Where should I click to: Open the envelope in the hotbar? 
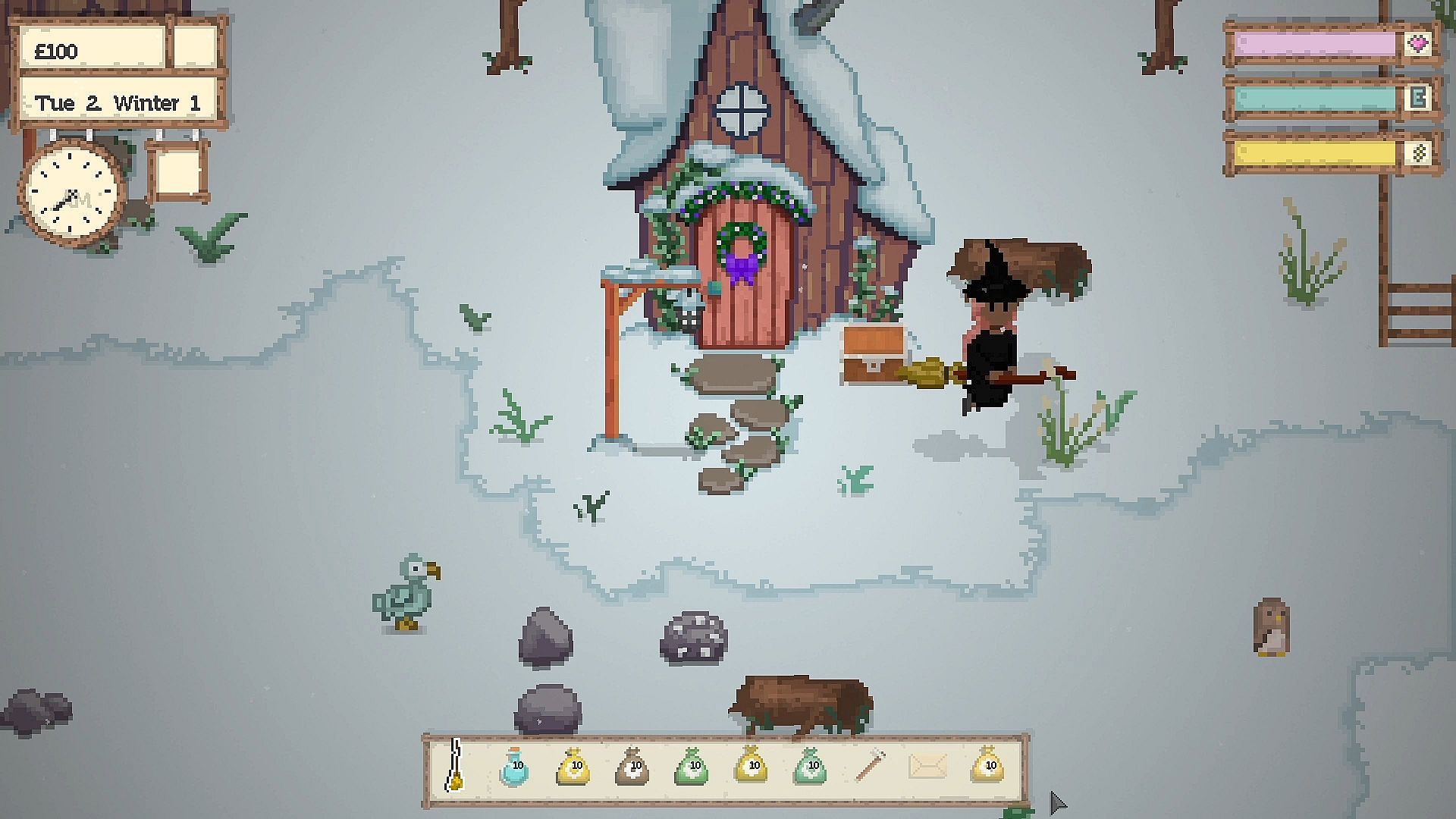pos(927,767)
